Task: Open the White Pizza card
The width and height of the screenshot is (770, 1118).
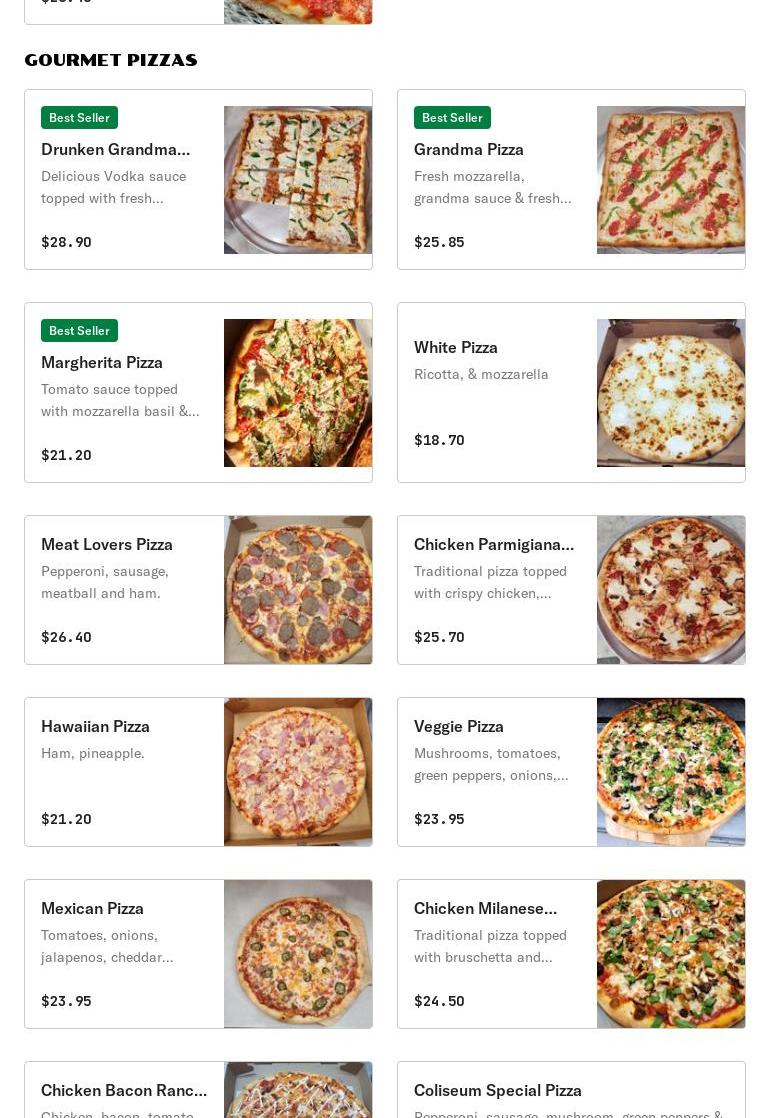Action: (571, 392)
